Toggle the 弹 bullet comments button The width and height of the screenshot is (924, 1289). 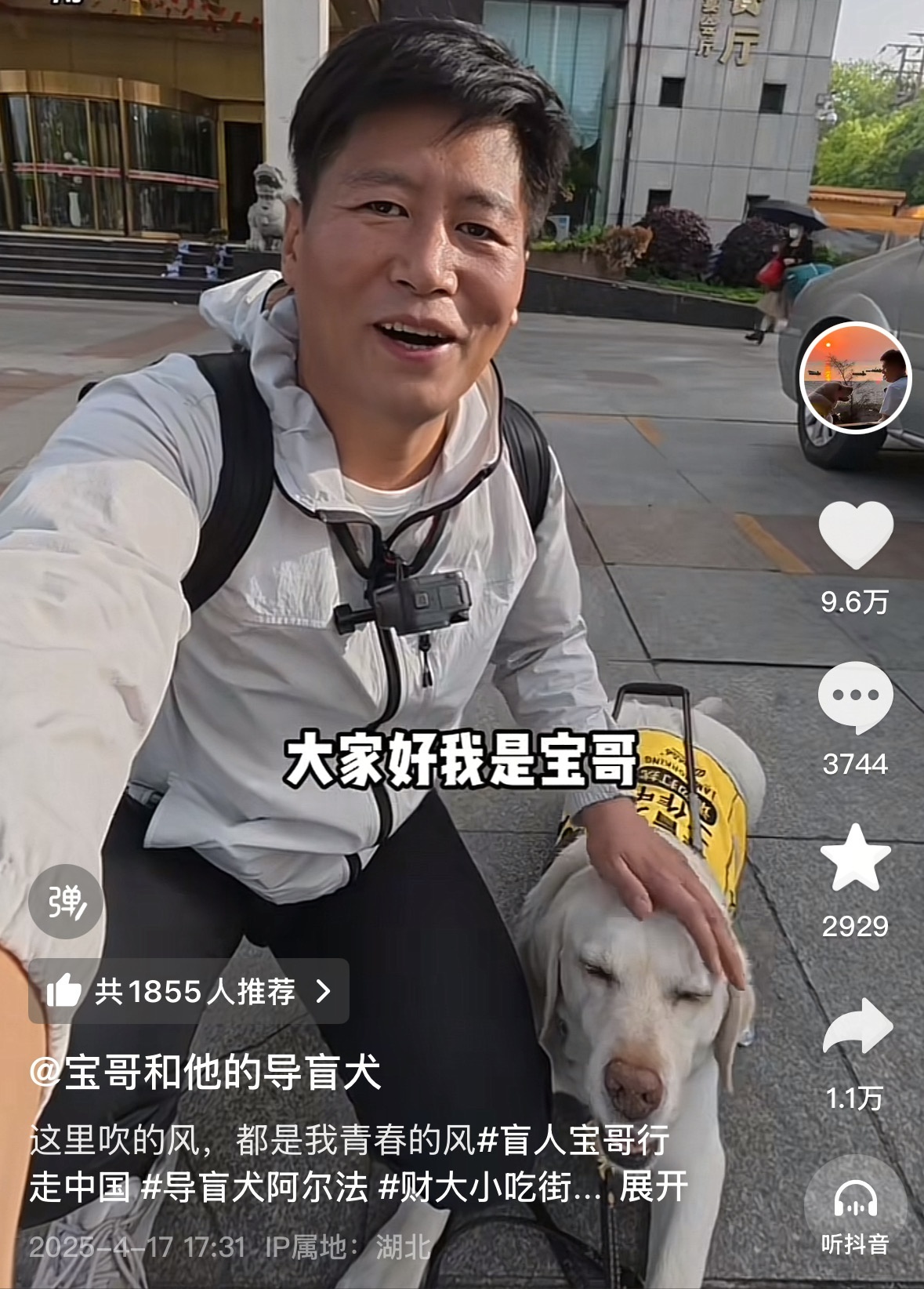point(66,902)
